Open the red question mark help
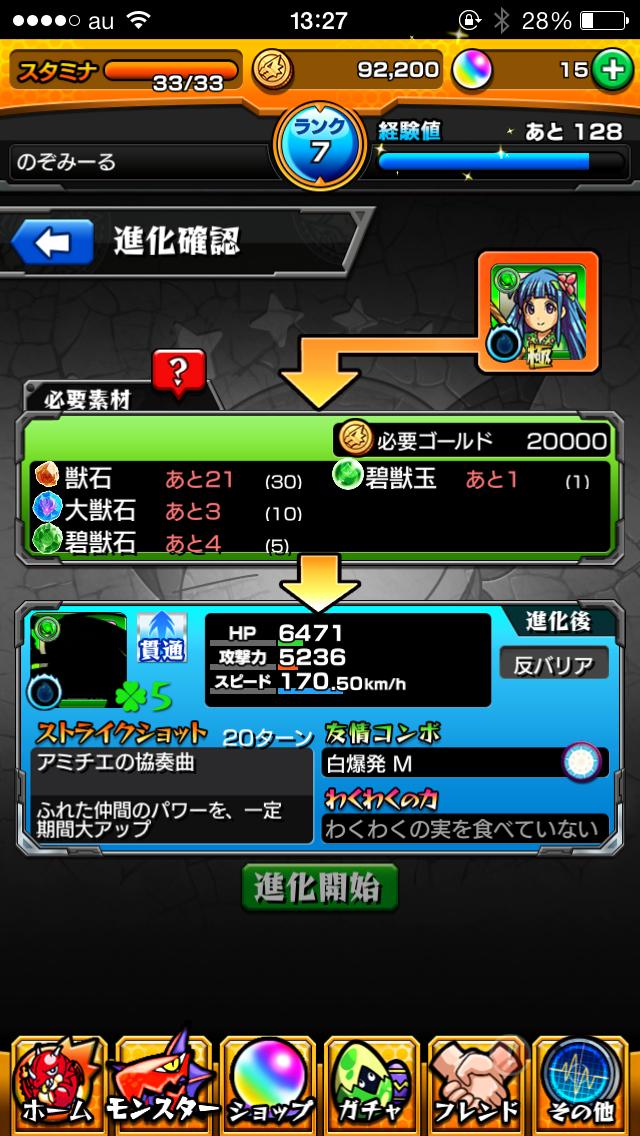Screen dimensions: 640x1136 click(x=178, y=371)
